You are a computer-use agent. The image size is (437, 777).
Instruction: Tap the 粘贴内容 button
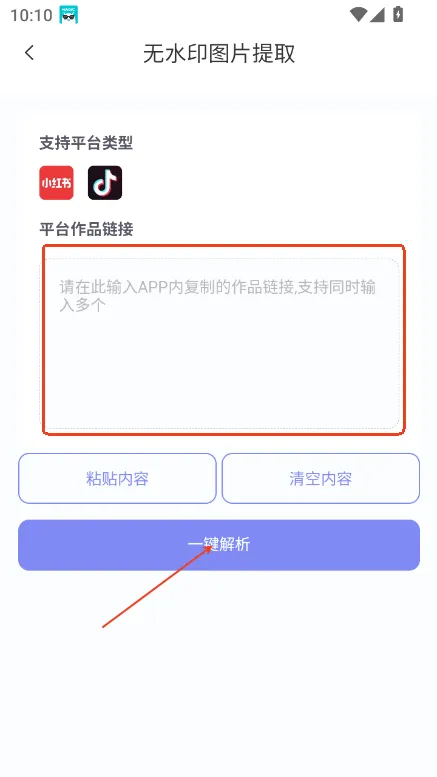coord(117,478)
